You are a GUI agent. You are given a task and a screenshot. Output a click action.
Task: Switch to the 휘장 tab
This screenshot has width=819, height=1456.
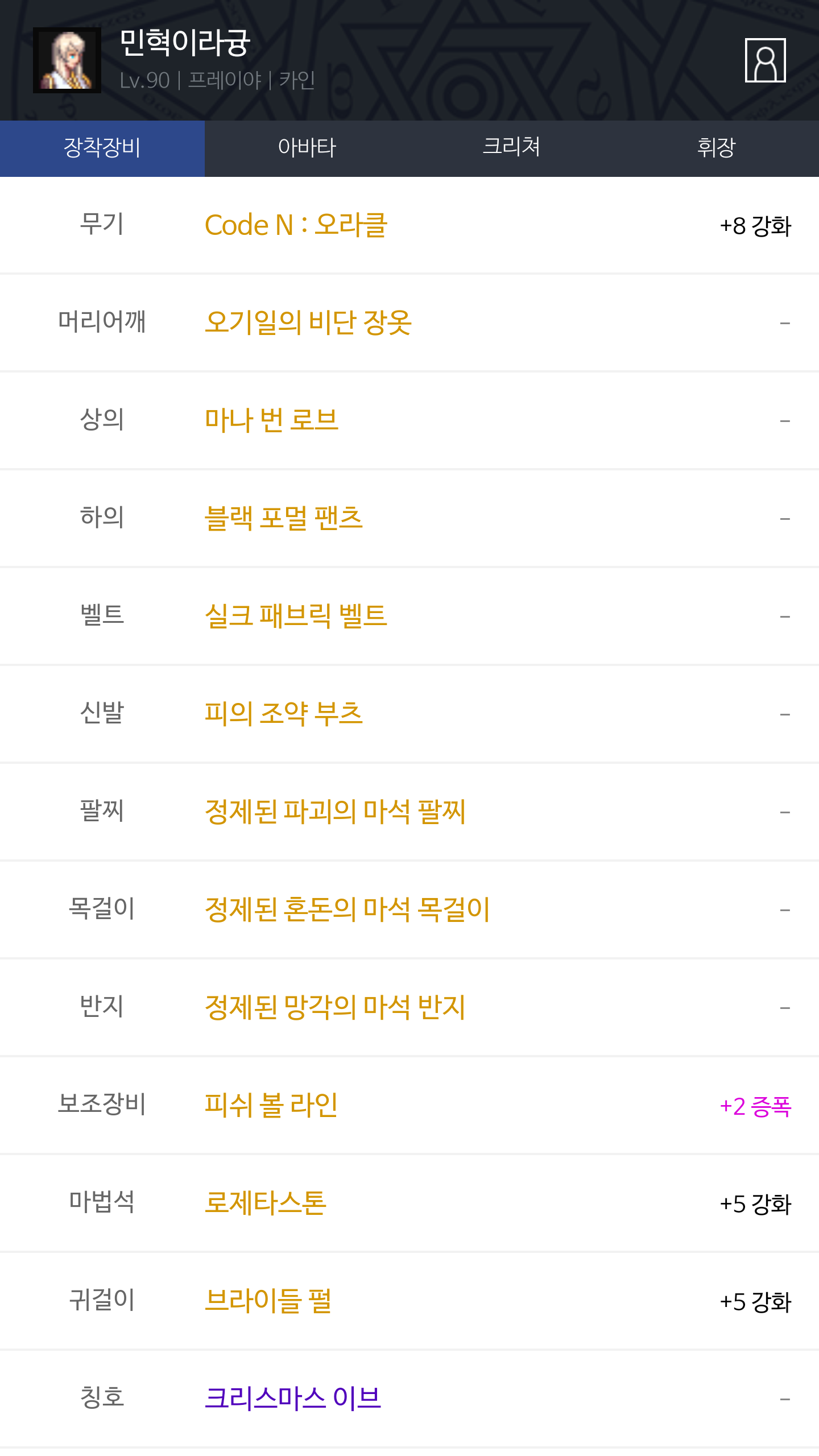717,148
